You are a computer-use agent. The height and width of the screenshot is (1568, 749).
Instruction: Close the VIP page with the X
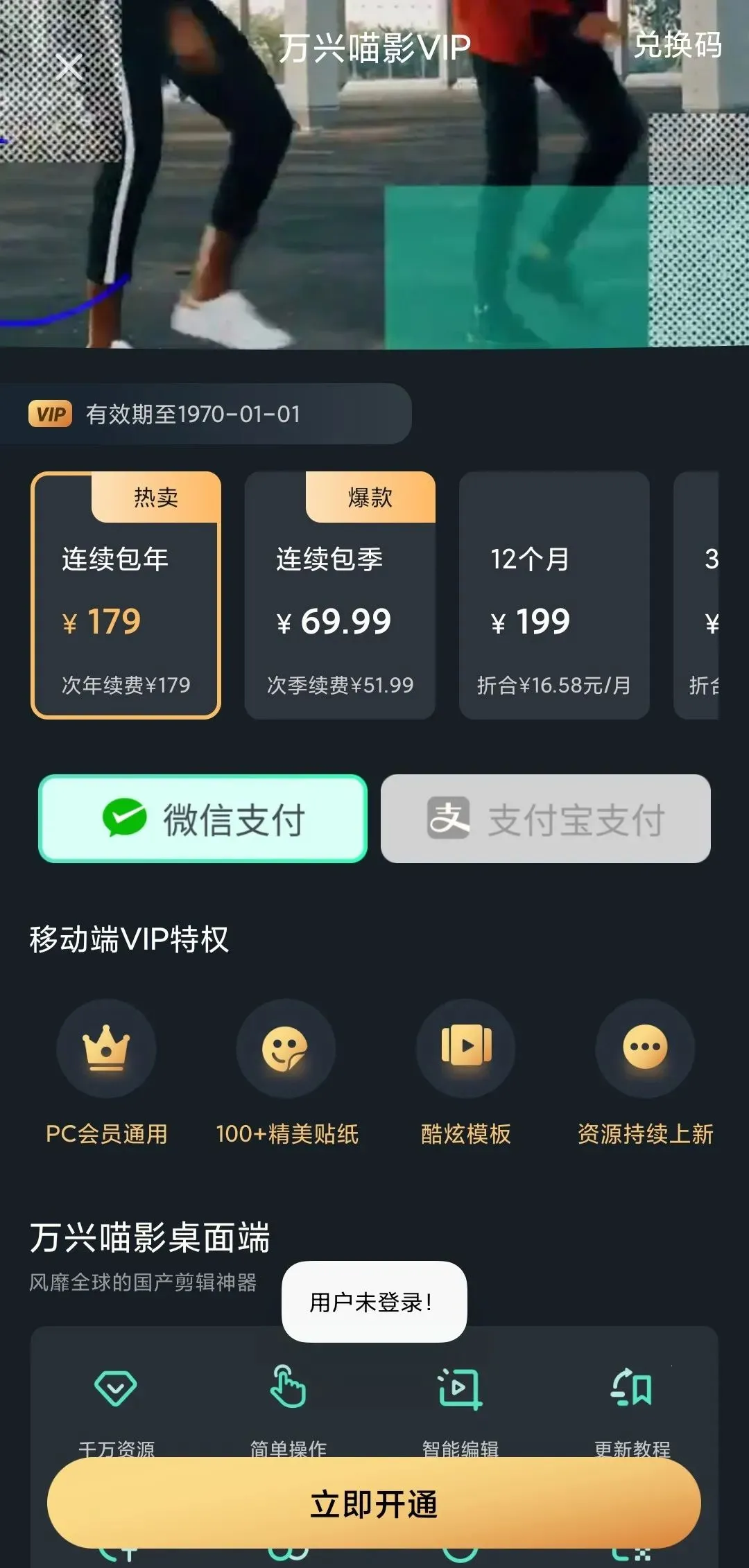tap(69, 67)
